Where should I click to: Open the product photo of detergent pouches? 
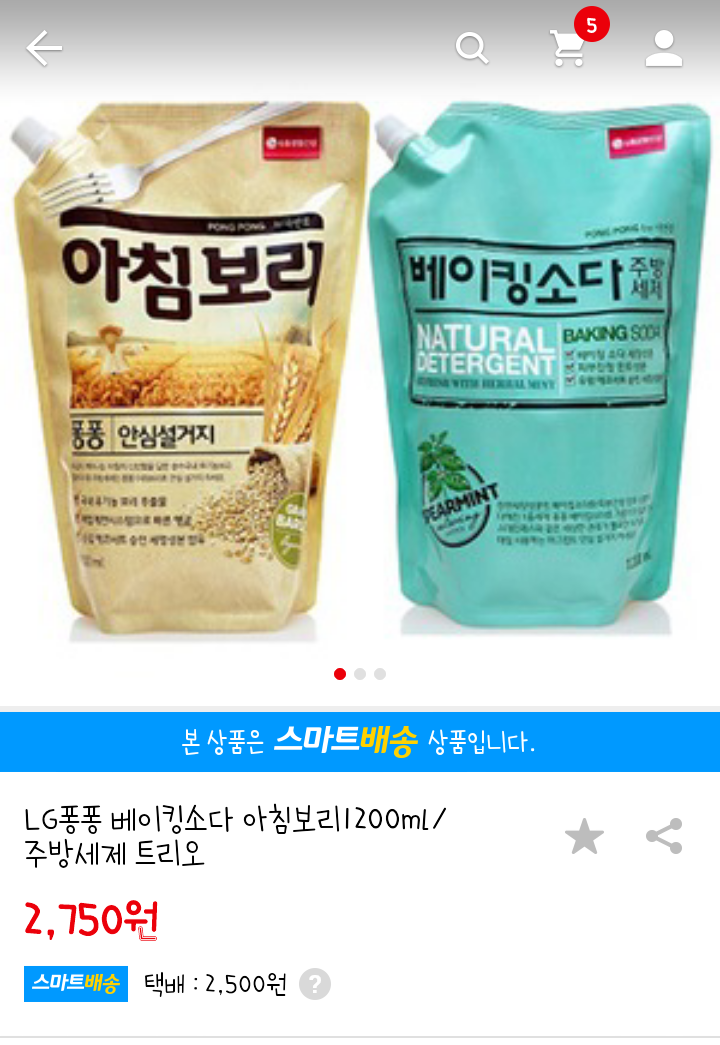[360, 370]
